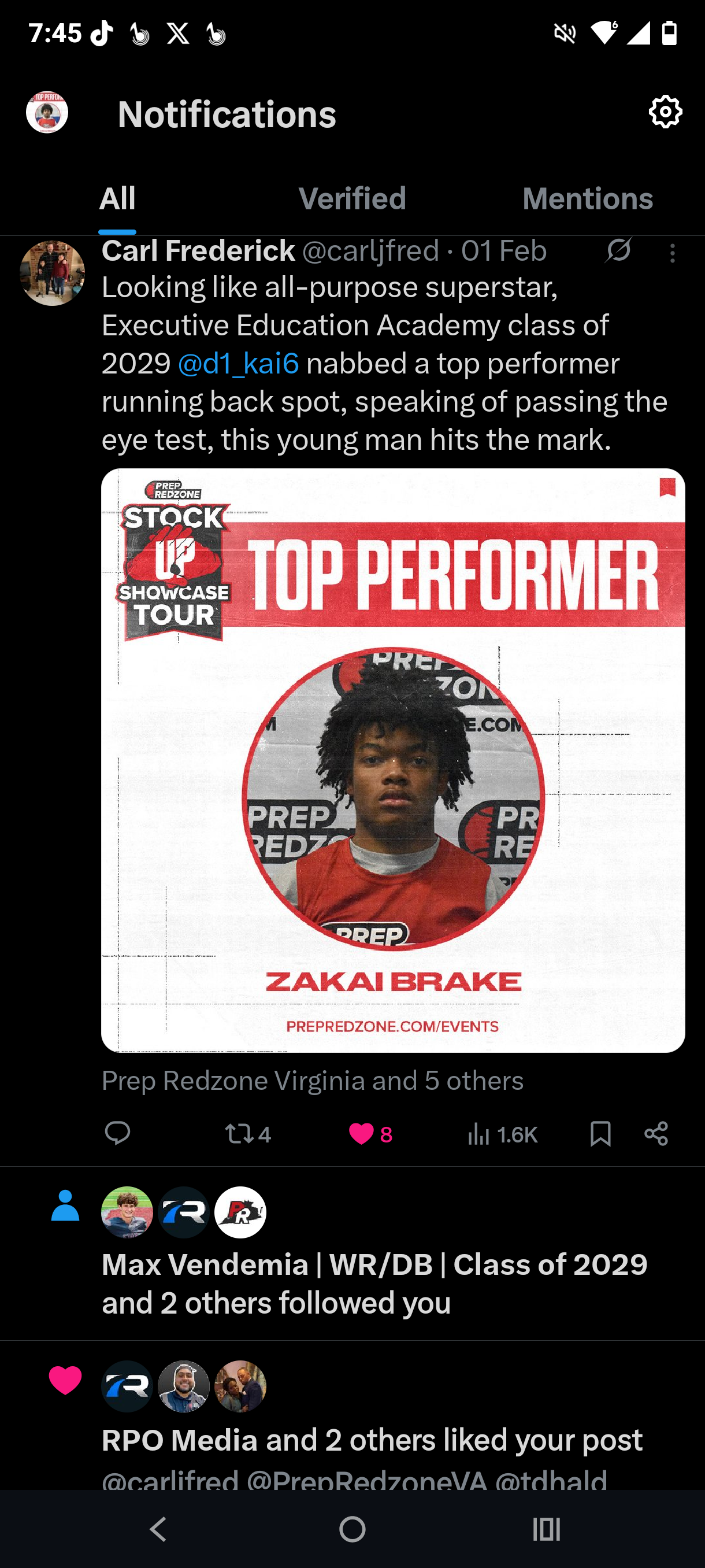
Task: Open recent apps from navigation bar
Action: [546, 1529]
